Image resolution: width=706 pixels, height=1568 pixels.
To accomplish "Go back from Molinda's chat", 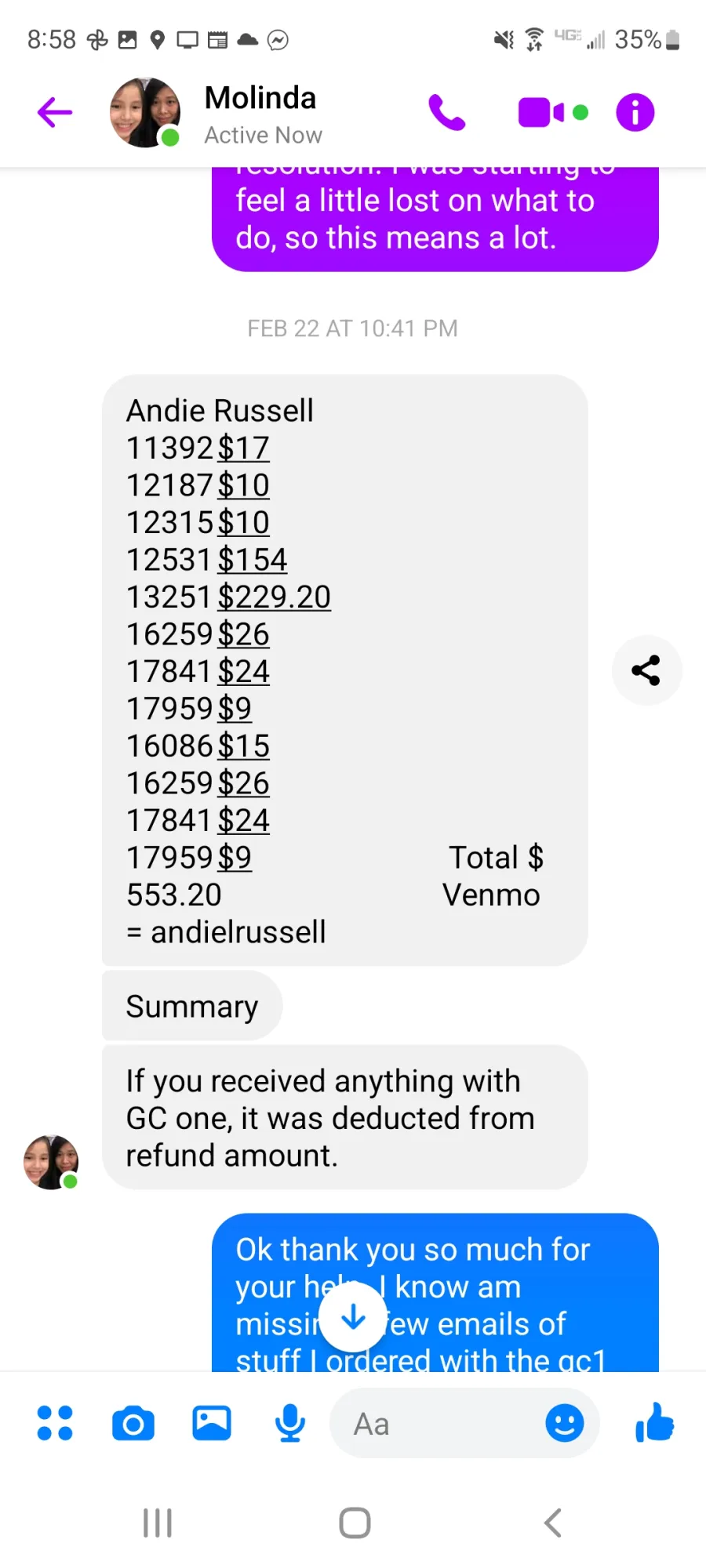I will click(55, 112).
